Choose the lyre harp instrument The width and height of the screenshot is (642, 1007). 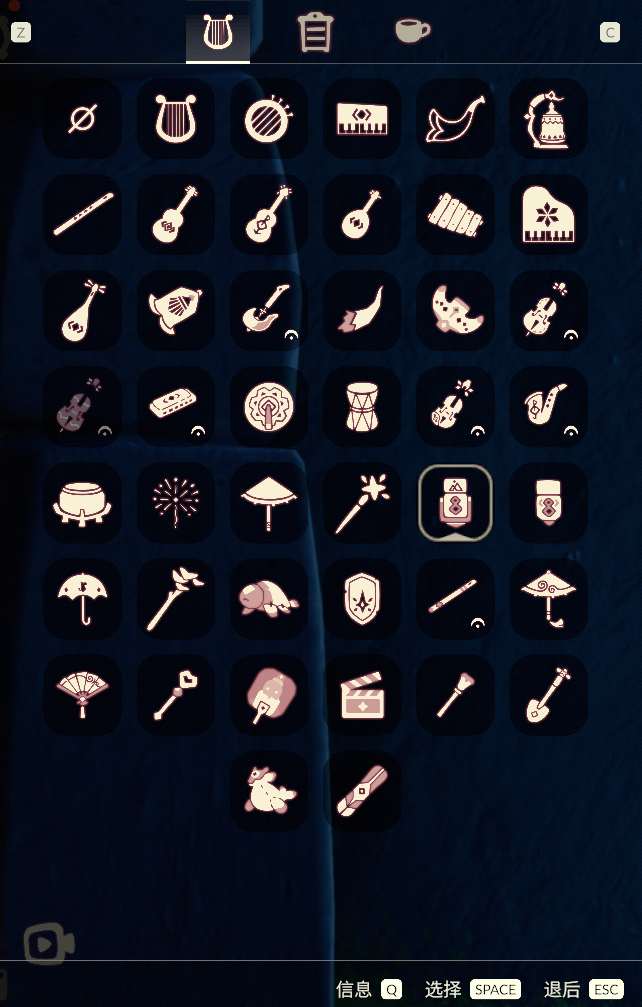[x=175, y=119]
